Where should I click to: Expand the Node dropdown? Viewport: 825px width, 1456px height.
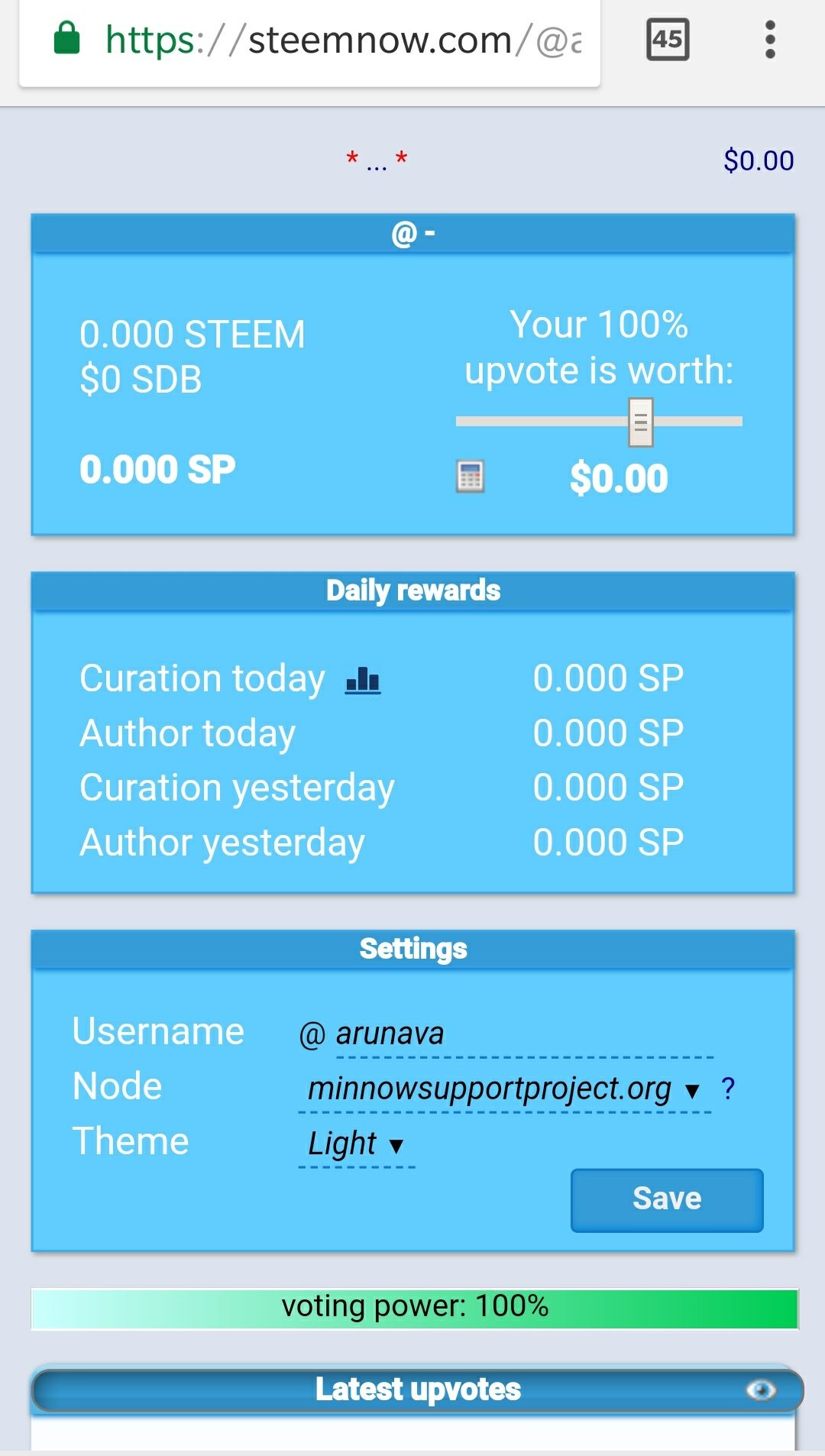pos(504,1089)
